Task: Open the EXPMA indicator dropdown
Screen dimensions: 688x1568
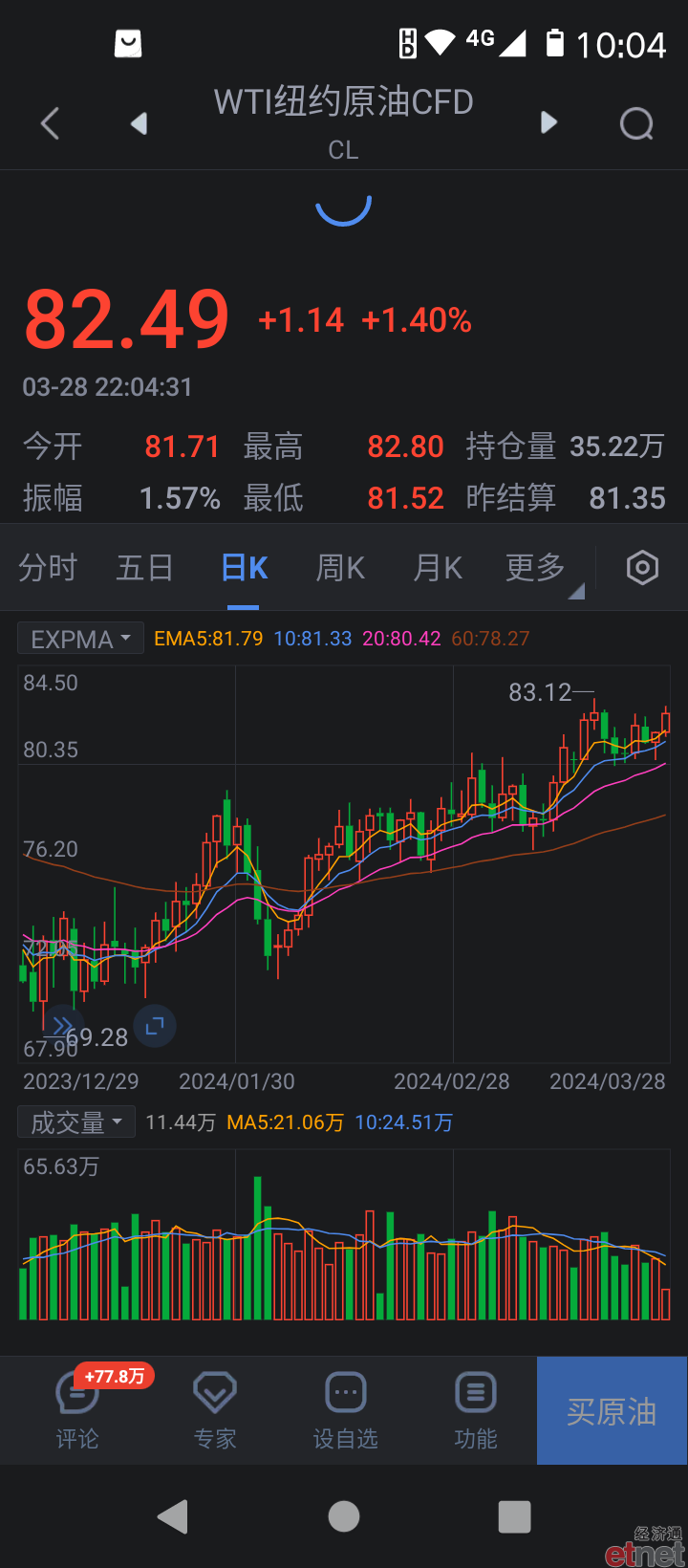Action: click(81, 639)
